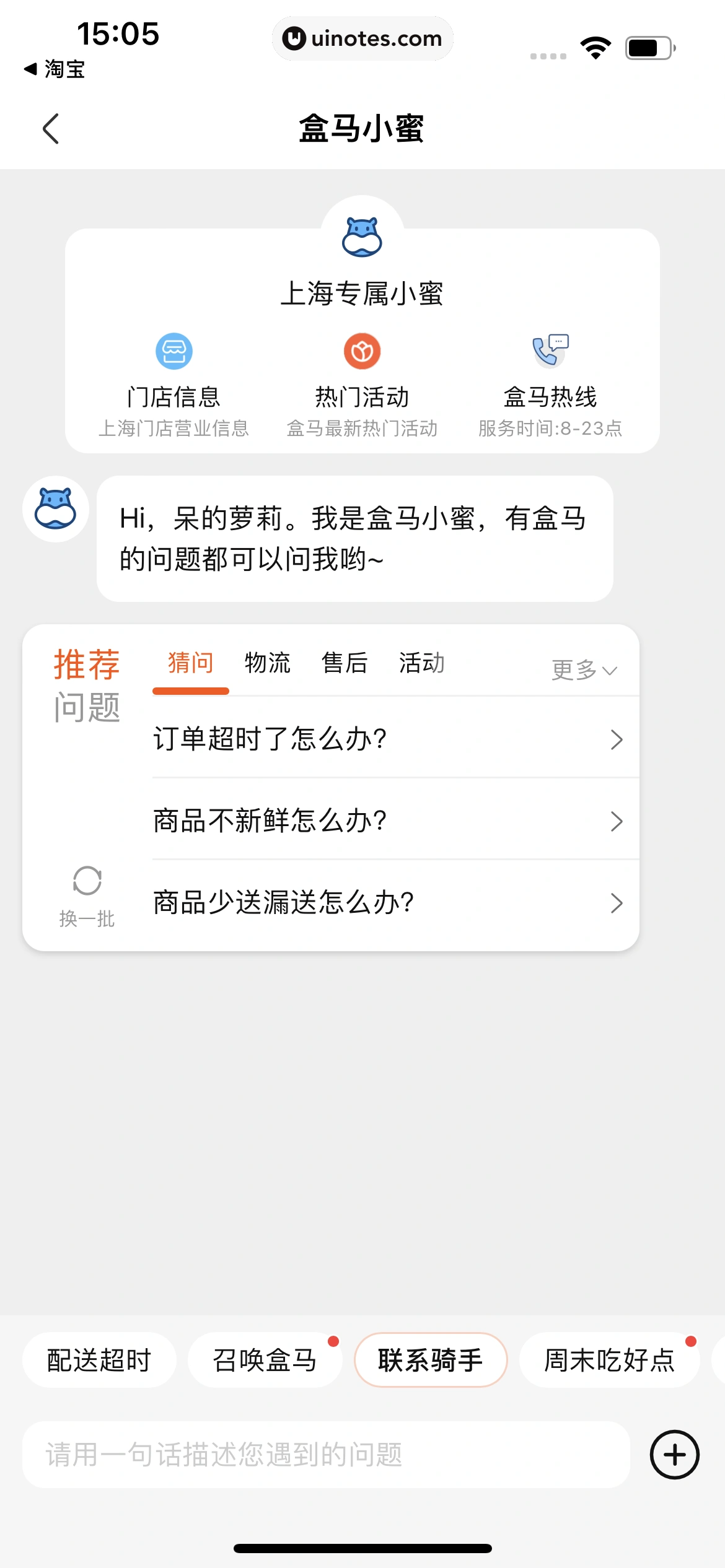Open 热门活动 activities icon
The height and width of the screenshot is (1568, 725).
click(362, 351)
